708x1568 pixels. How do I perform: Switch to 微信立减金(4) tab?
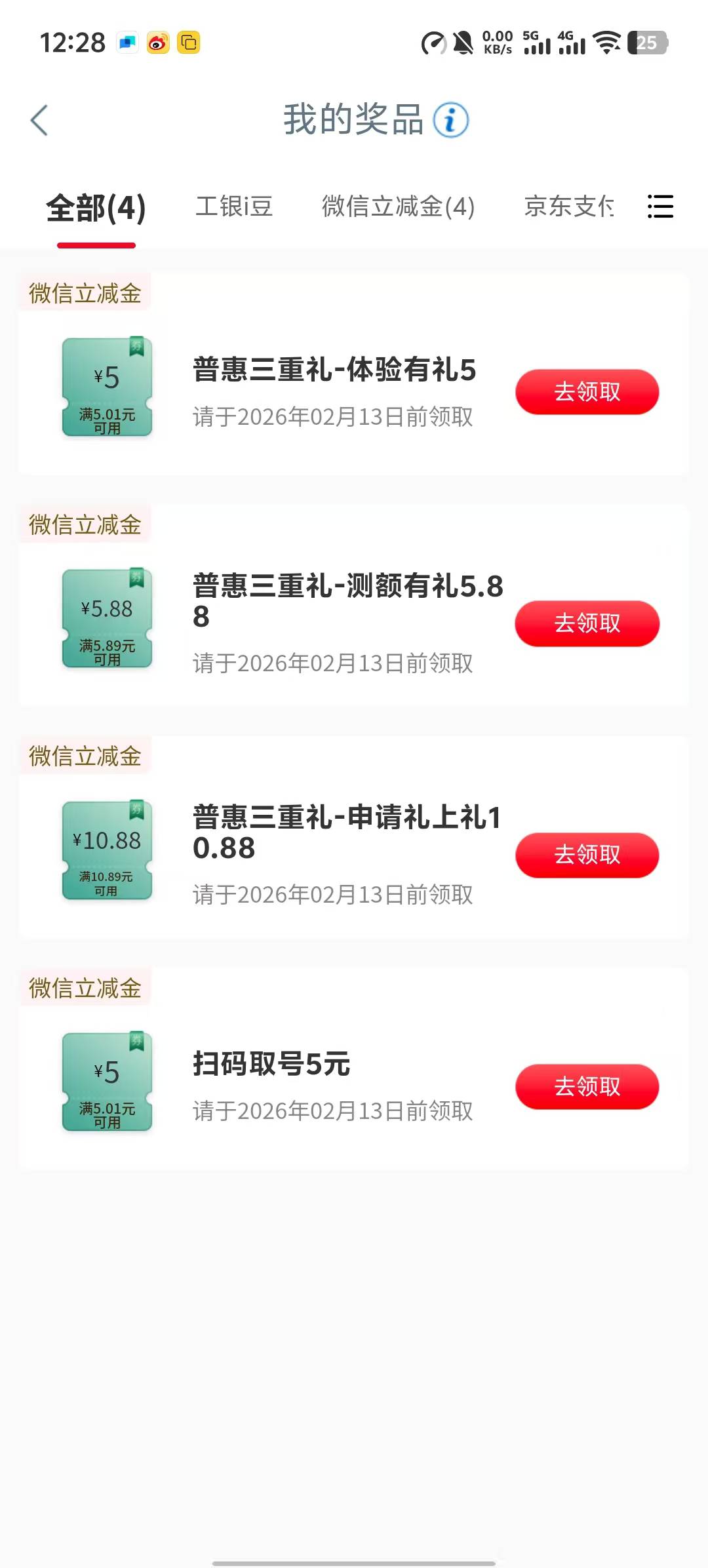pyautogui.click(x=398, y=207)
